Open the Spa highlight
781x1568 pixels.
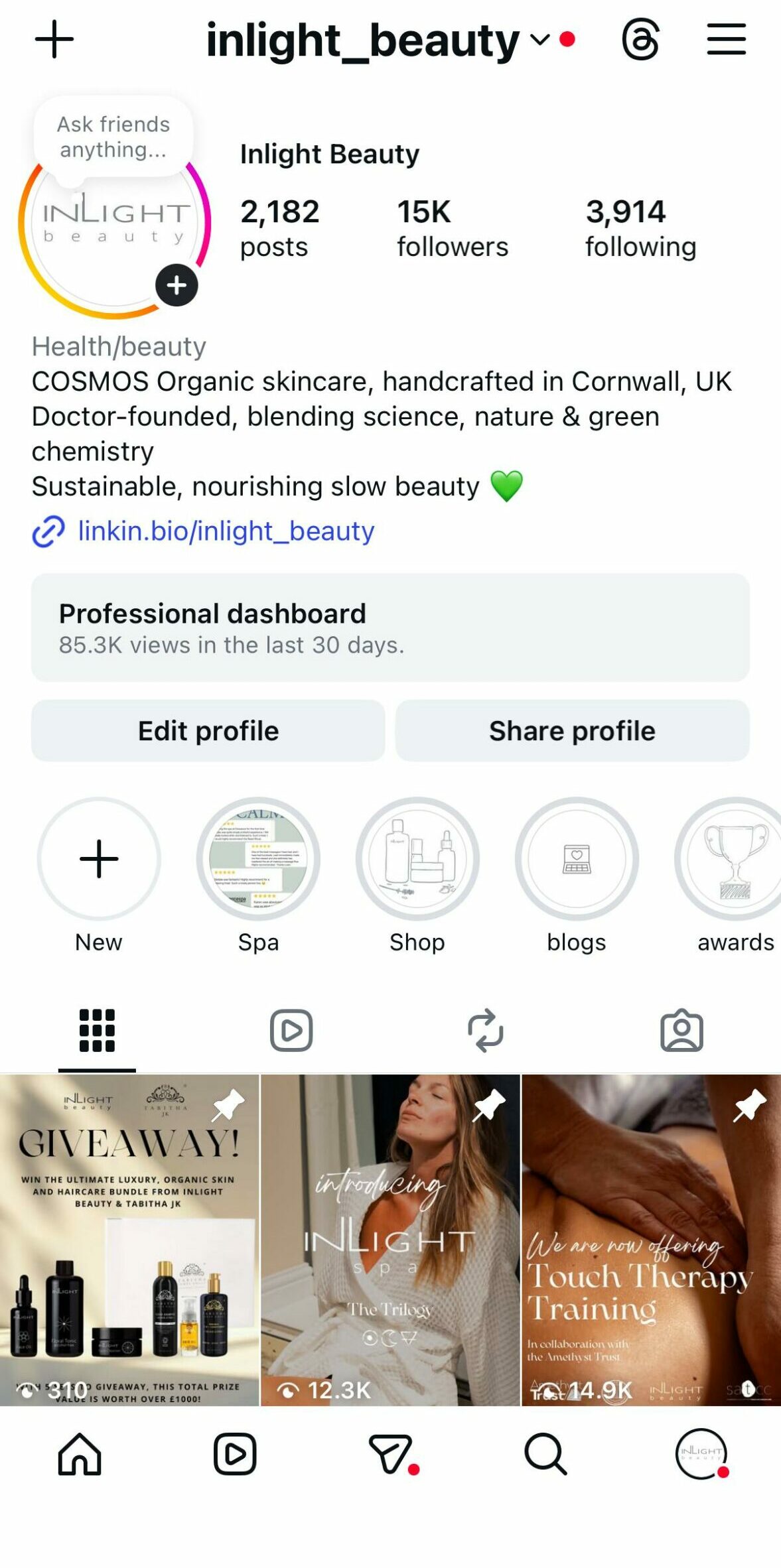(x=258, y=859)
